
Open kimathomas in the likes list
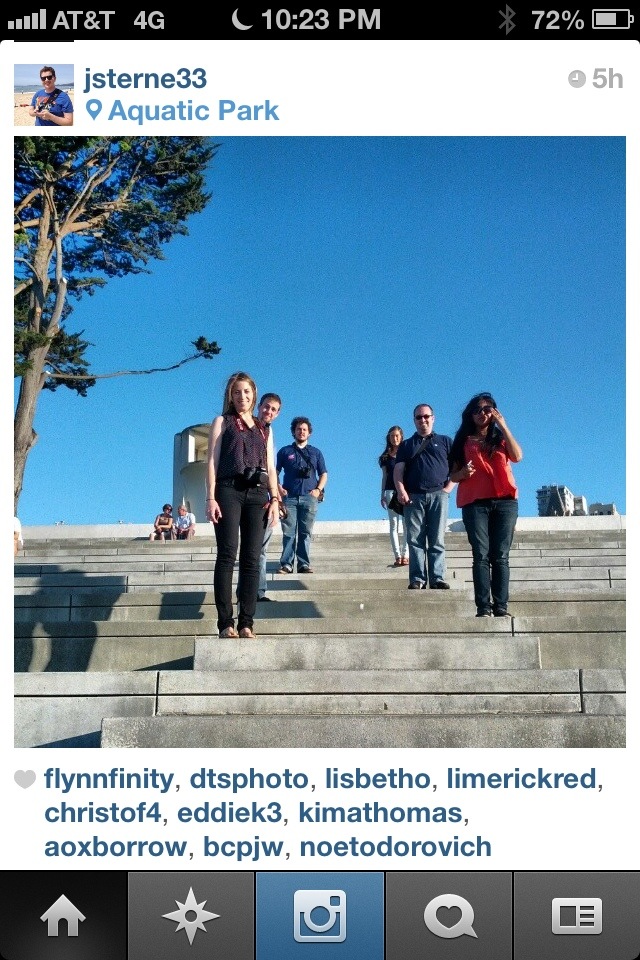coord(380,813)
